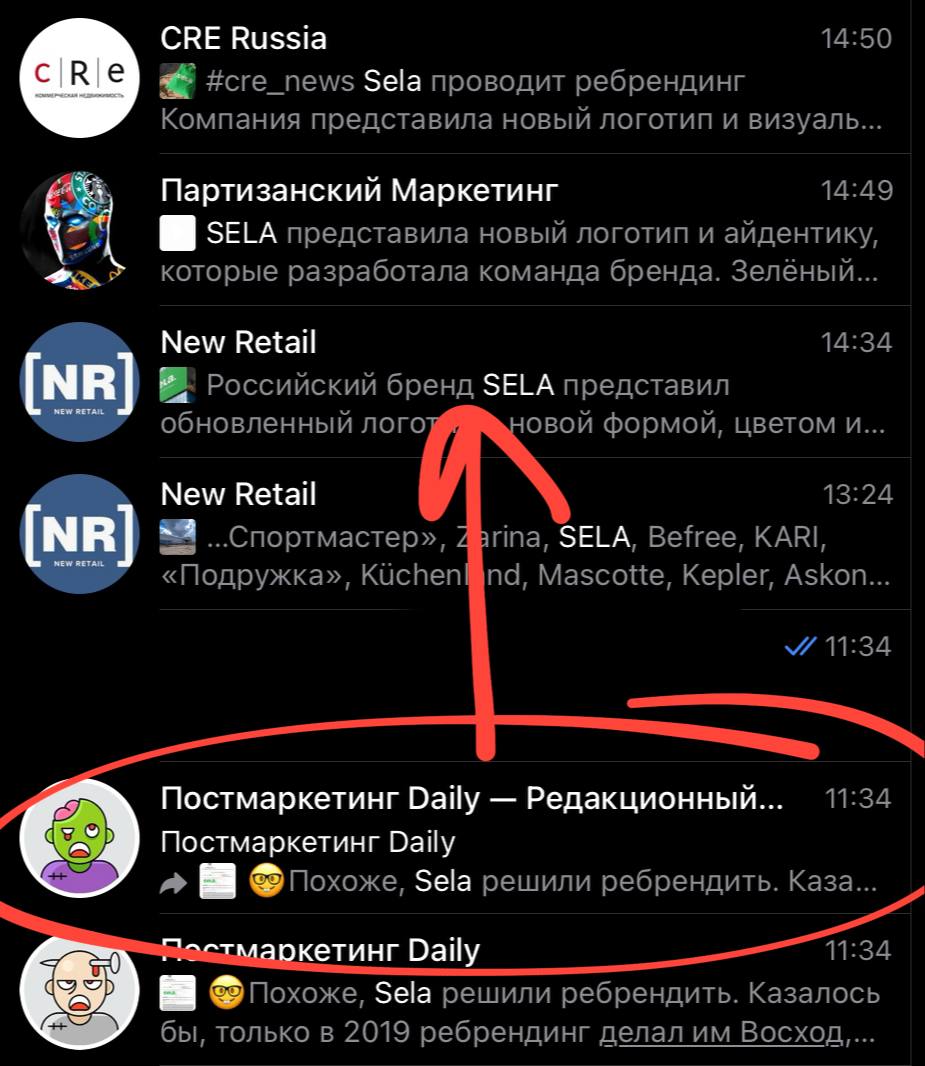The width and height of the screenshot is (925, 1066).
Task: Open the New Retail result from 14:34
Action: pos(520,384)
